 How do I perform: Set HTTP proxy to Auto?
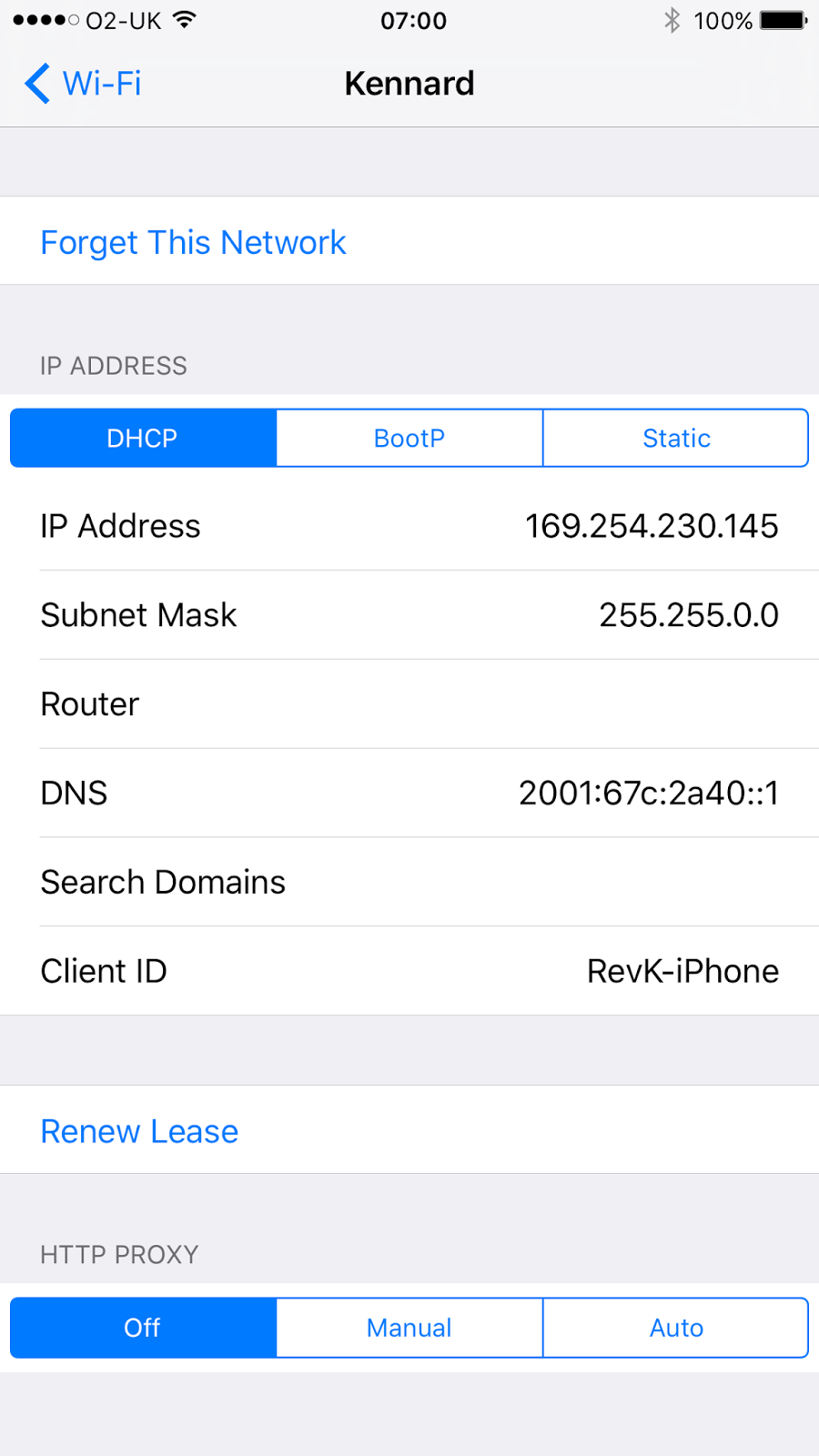click(676, 1328)
